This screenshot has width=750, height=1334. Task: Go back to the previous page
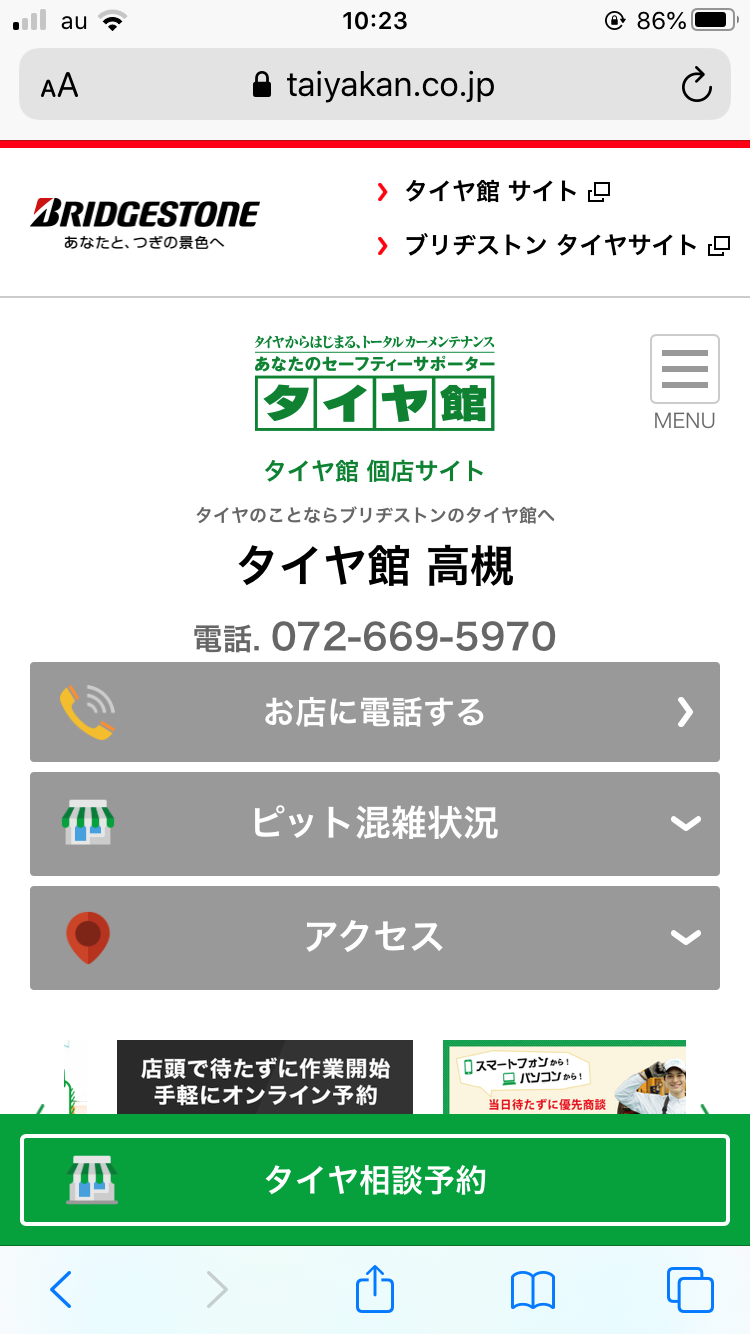click(x=61, y=1290)
